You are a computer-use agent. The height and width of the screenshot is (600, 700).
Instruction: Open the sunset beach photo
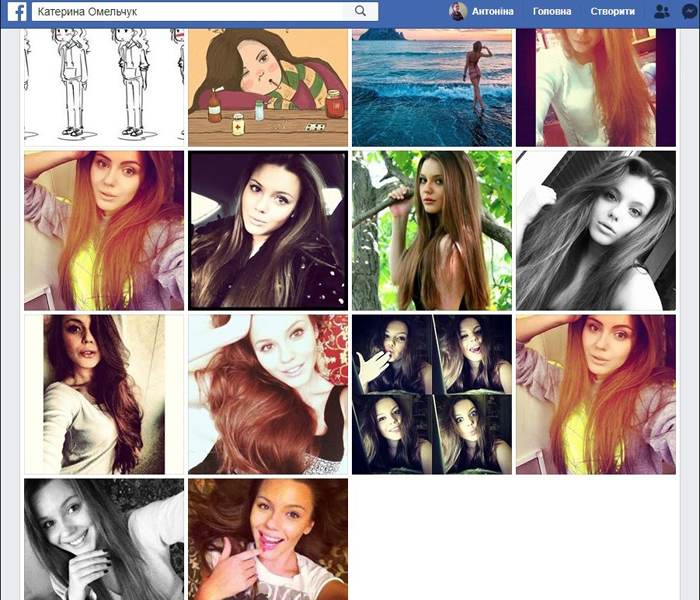432,88
